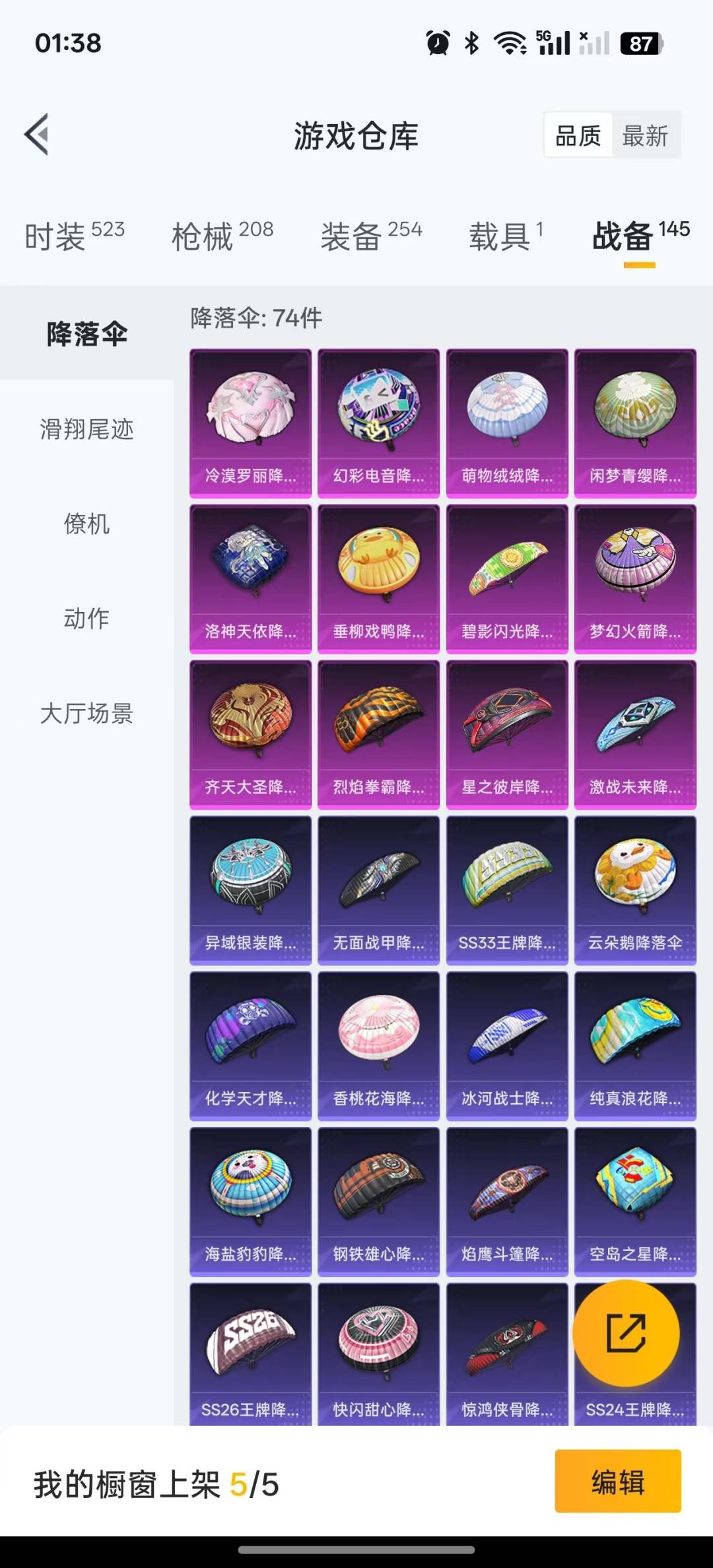Open the 香桃花海 parachute item
This screenshot has height=1568, width=713.
[x=378, y=1046]
